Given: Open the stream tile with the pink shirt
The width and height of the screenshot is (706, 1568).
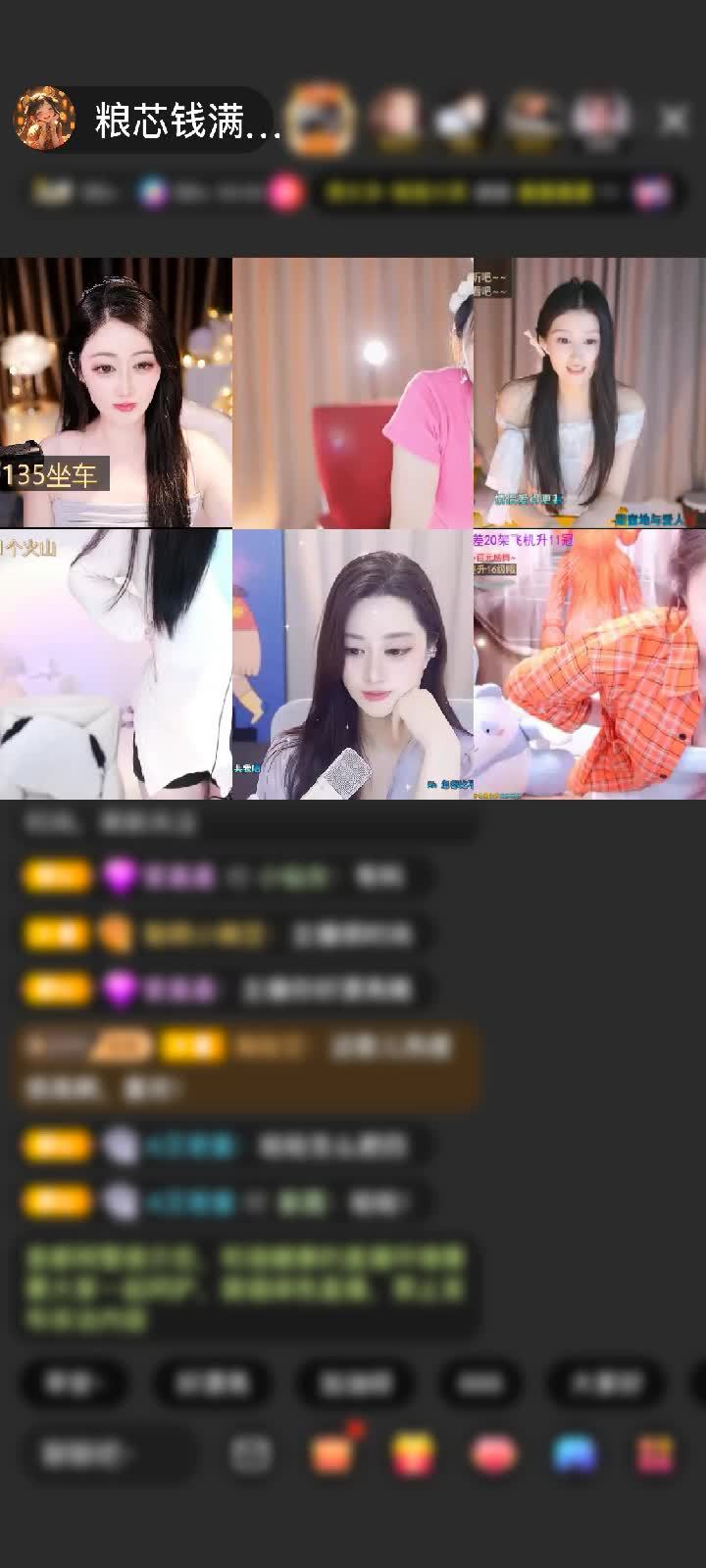Looking at the screenshot, I should click(x=353, y=392).
